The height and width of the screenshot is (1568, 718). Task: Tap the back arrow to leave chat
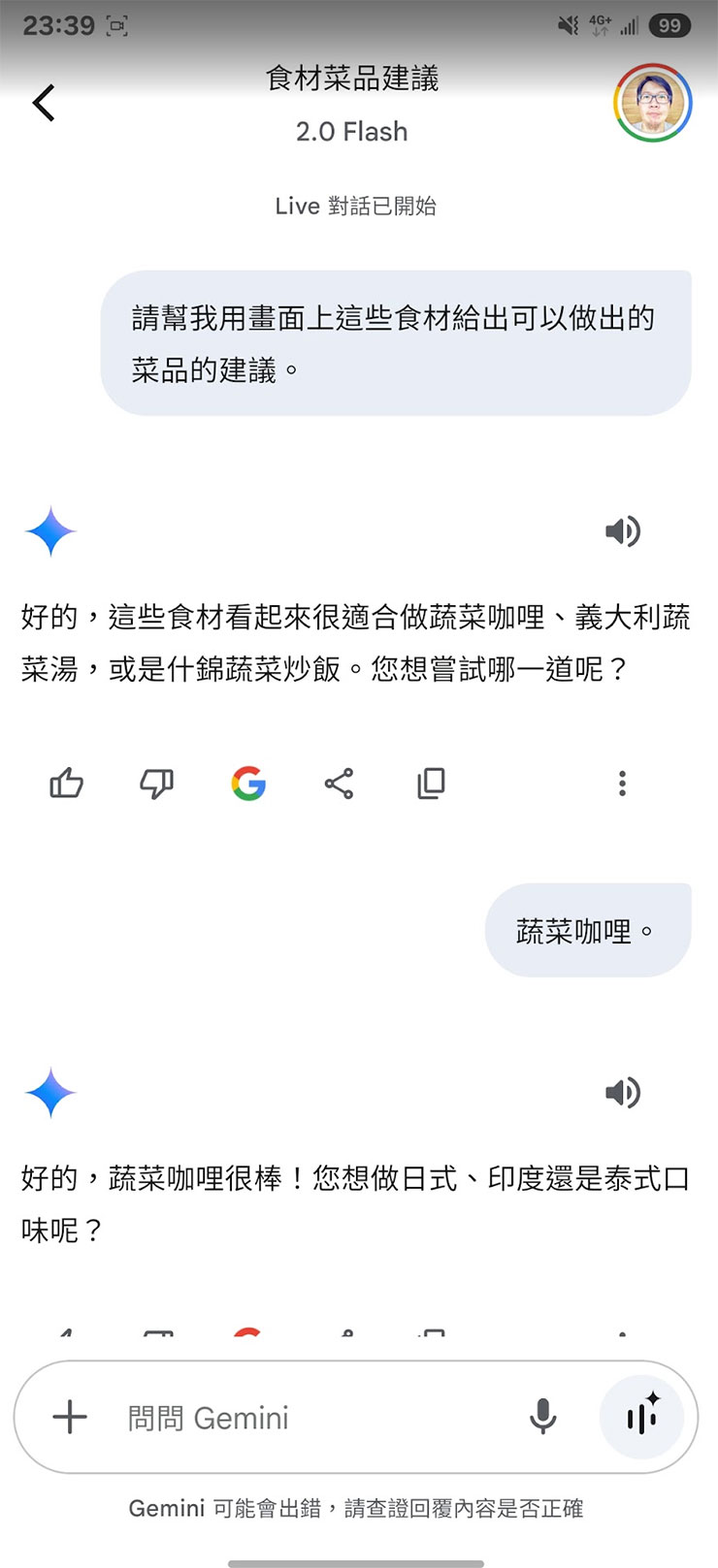pyautogui.click(x=43, y=103)
